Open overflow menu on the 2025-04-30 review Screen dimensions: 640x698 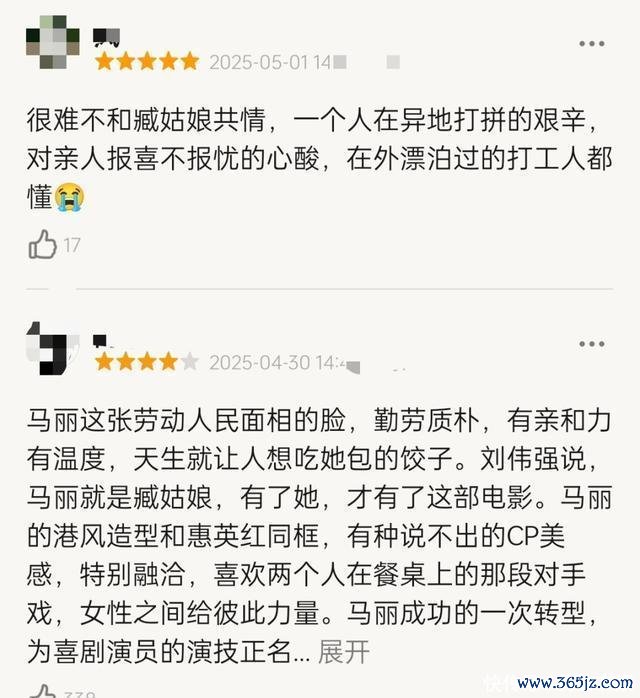point(592,344)
